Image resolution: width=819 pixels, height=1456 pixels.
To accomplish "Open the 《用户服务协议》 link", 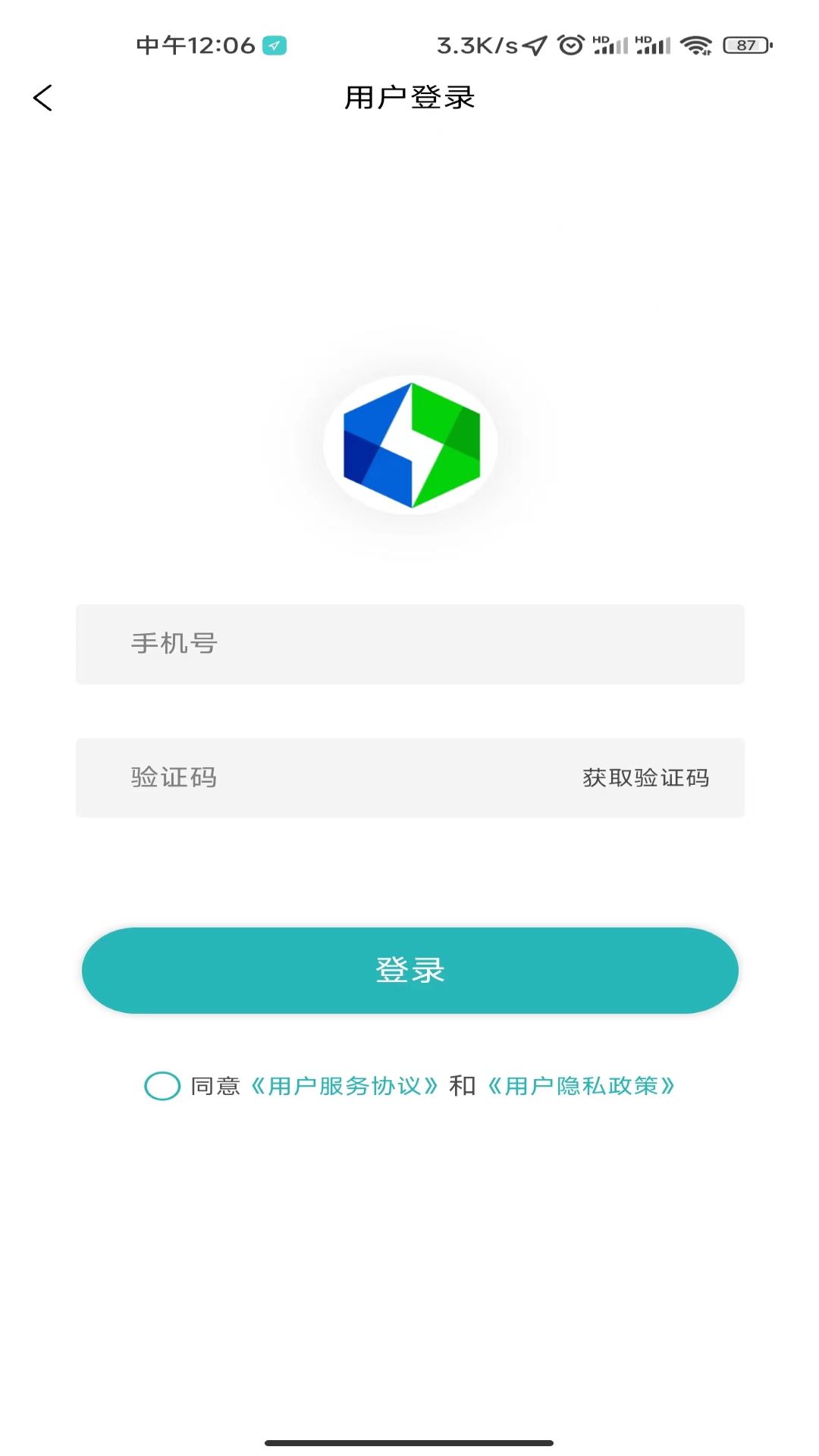I will 344,1086.
